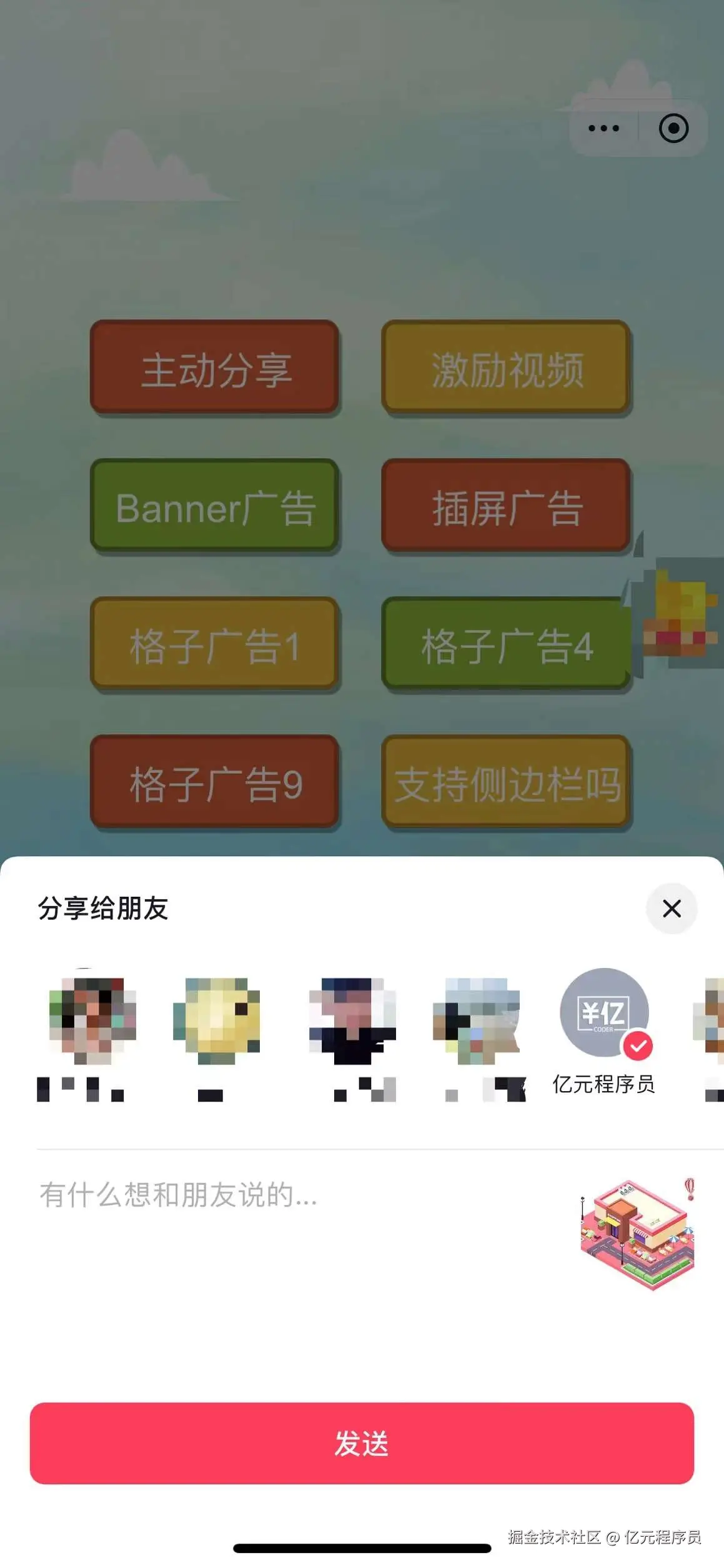The height and width of the screenshot is (1568, 724).
Task: Close the 分享给朋友 share sheet
Action: pyautogui.click(x=672, y=908)
